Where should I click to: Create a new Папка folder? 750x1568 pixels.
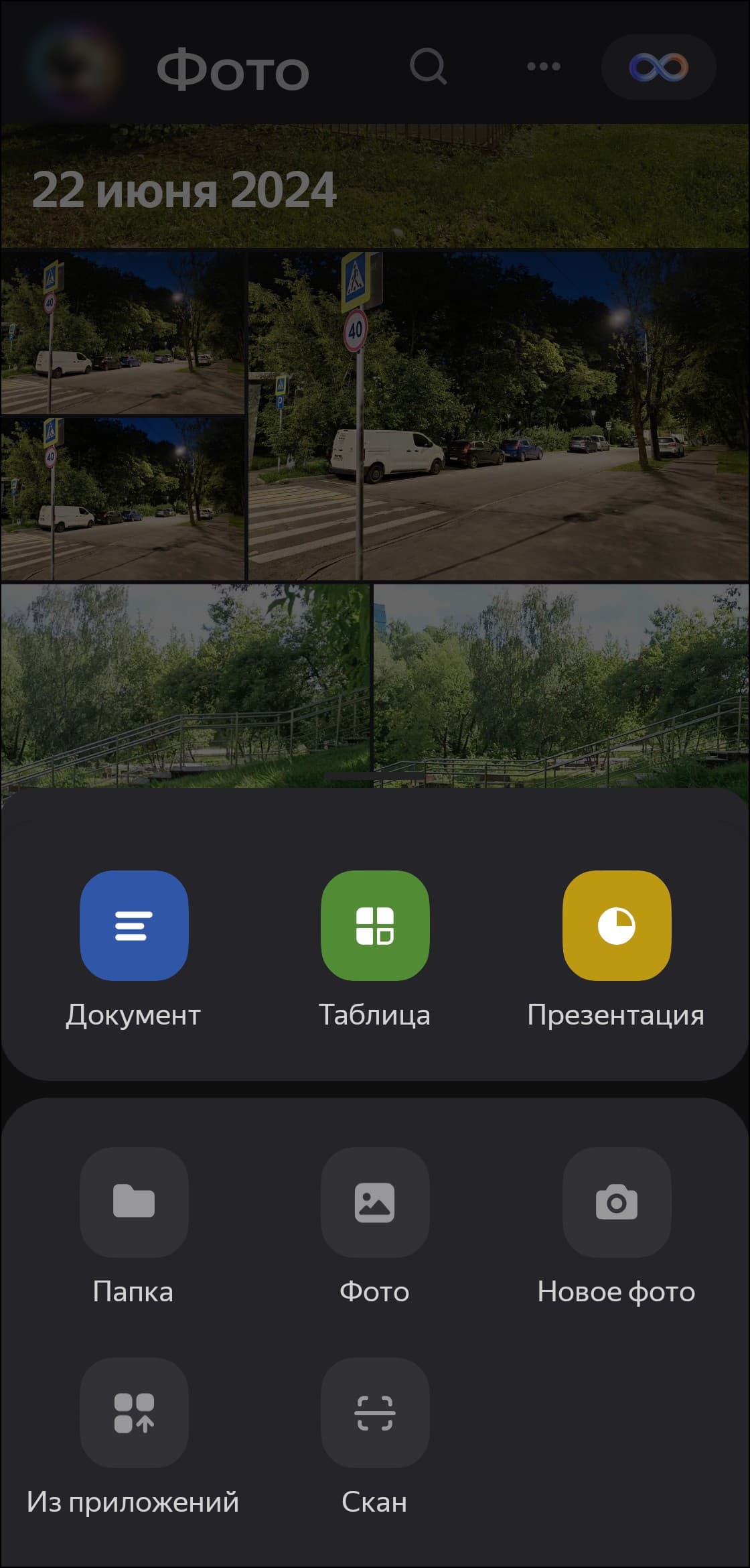coord(134,1202)
